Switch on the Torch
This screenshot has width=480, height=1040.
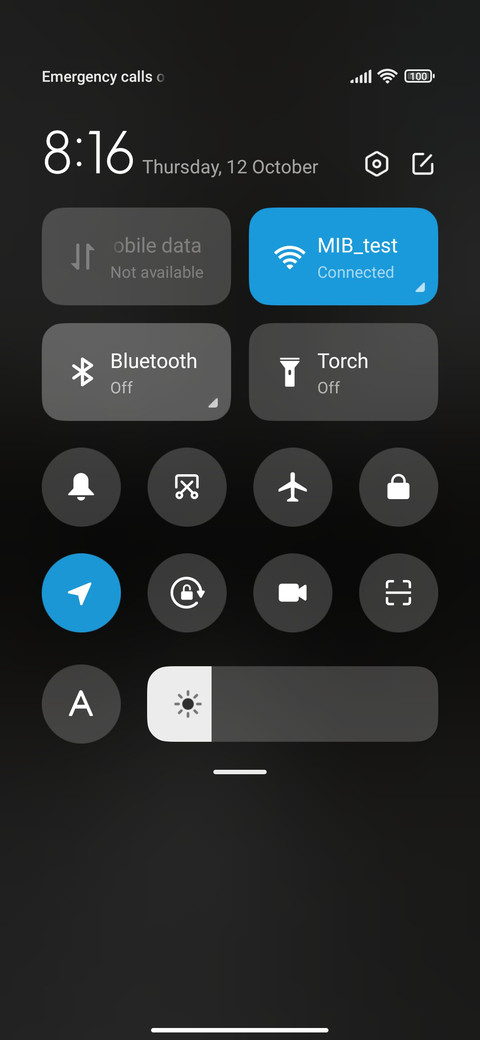(343, 372)
